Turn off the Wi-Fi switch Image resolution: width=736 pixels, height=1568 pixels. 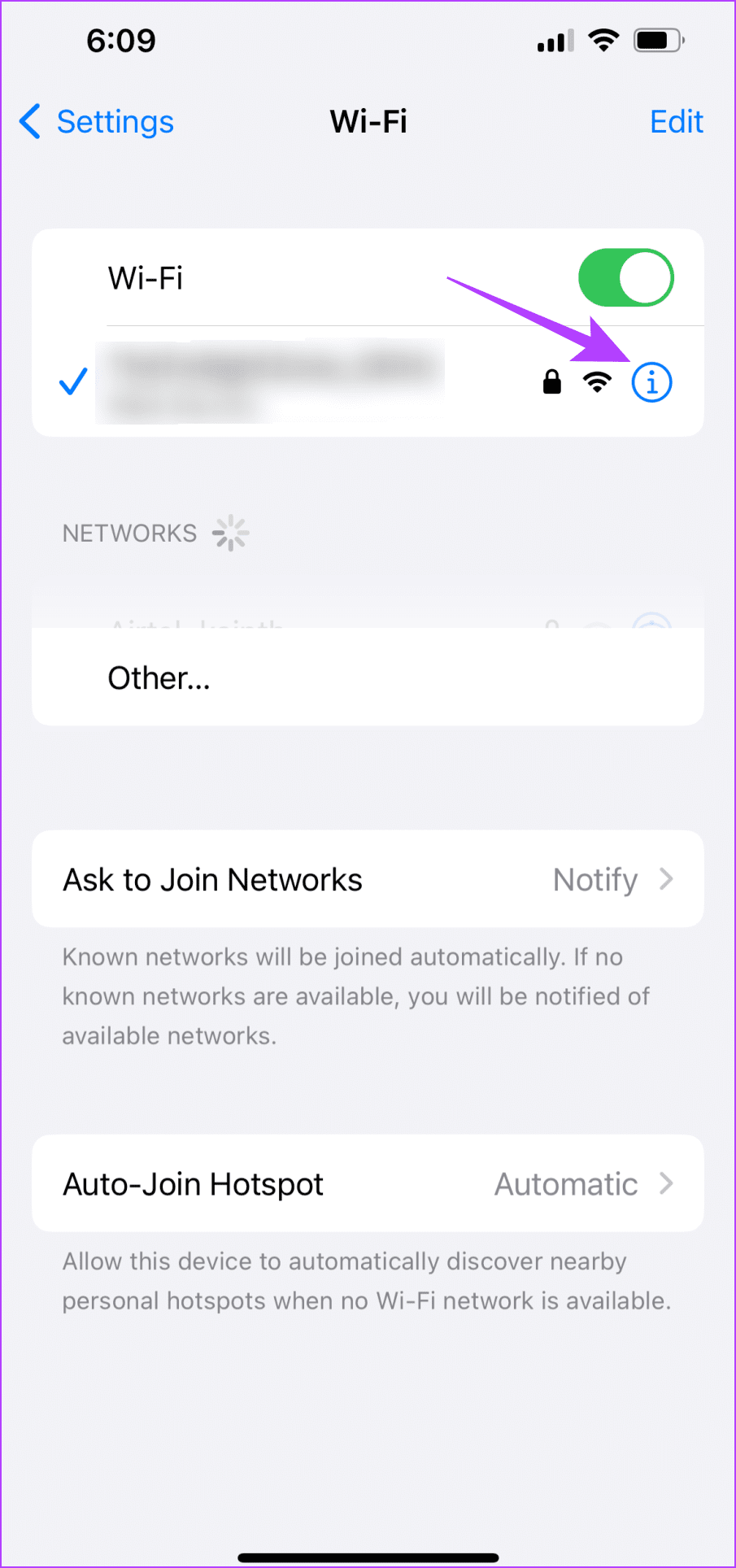tap(625, 278)
